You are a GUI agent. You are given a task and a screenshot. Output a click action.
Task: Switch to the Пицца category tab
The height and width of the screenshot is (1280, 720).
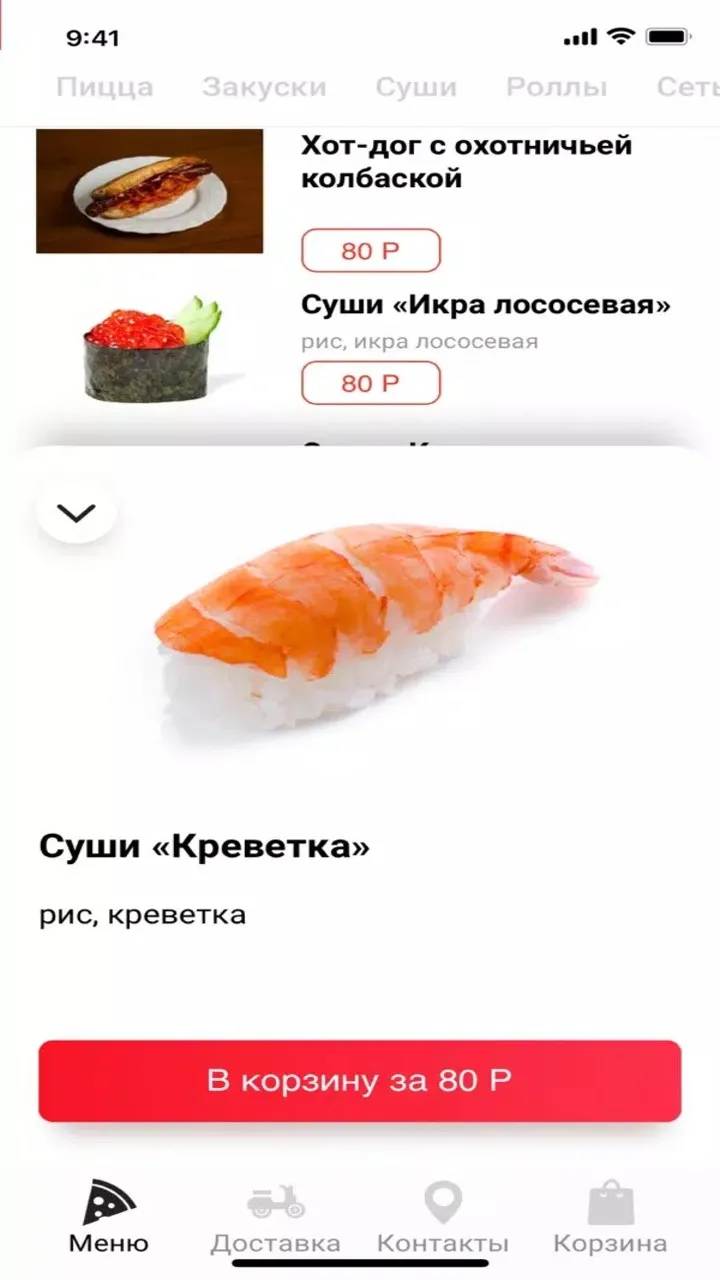105,87
